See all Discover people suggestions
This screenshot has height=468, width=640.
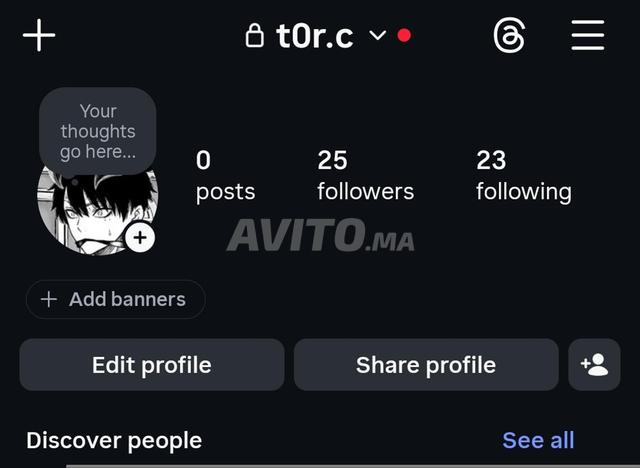click(538, 440)
